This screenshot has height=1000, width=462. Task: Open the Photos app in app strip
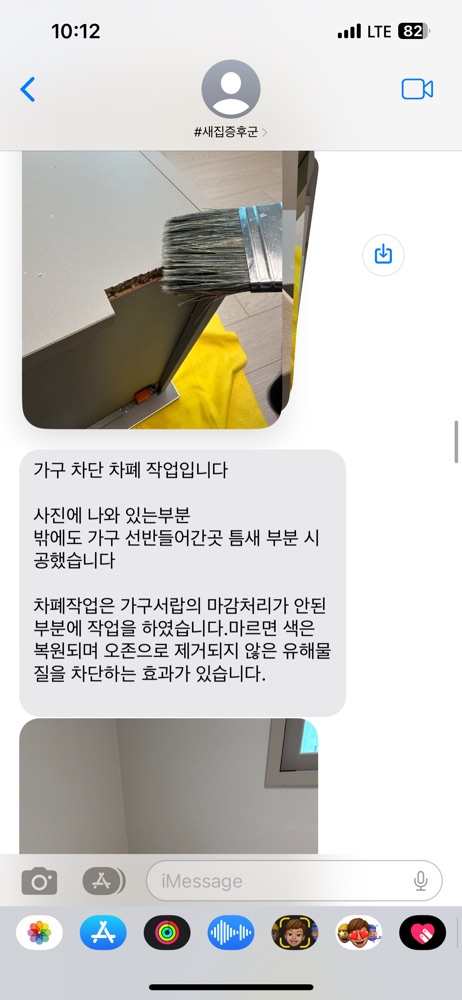(x=40, y=932)
